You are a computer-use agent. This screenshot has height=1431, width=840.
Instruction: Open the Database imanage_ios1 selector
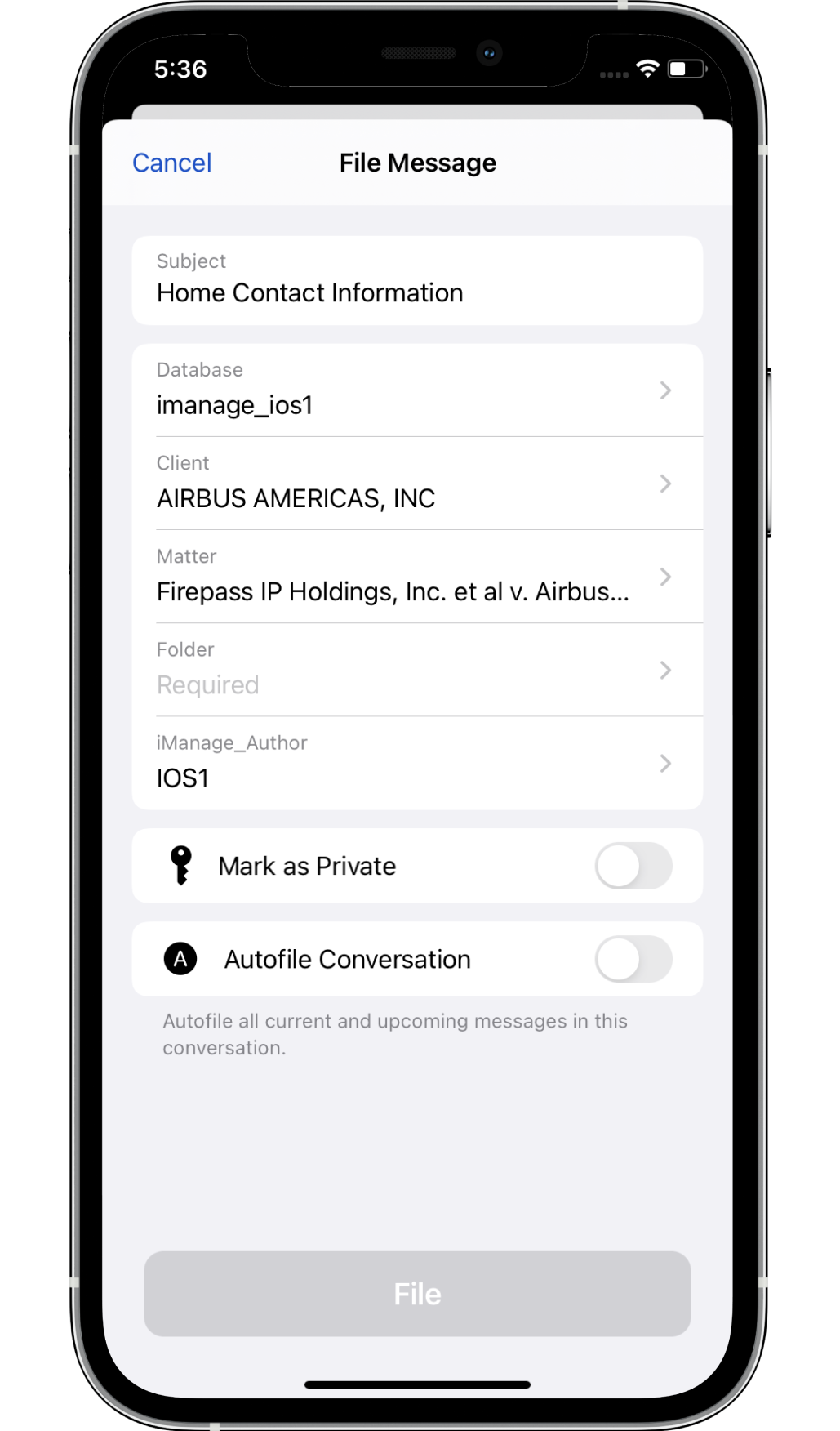pyautogui.click(x=418, y=390)
